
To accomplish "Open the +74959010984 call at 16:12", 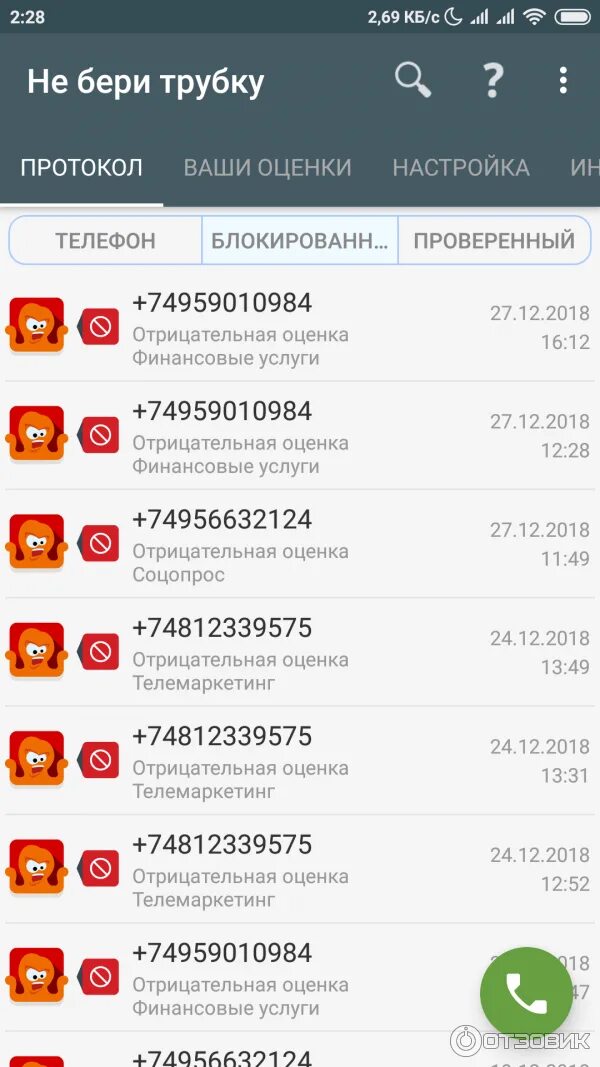I will pos(300,328).
